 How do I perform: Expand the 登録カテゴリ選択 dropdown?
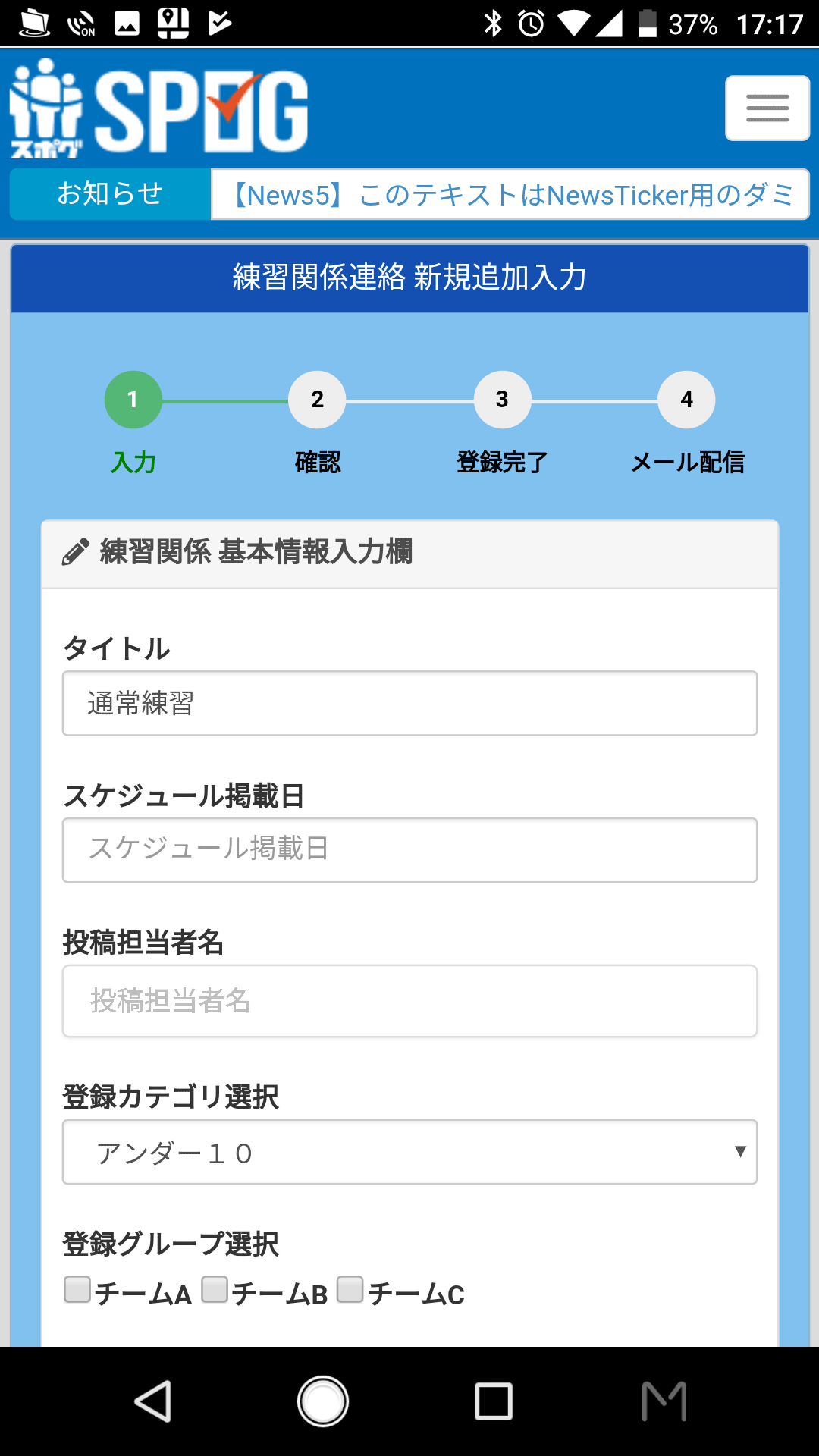409,1151
